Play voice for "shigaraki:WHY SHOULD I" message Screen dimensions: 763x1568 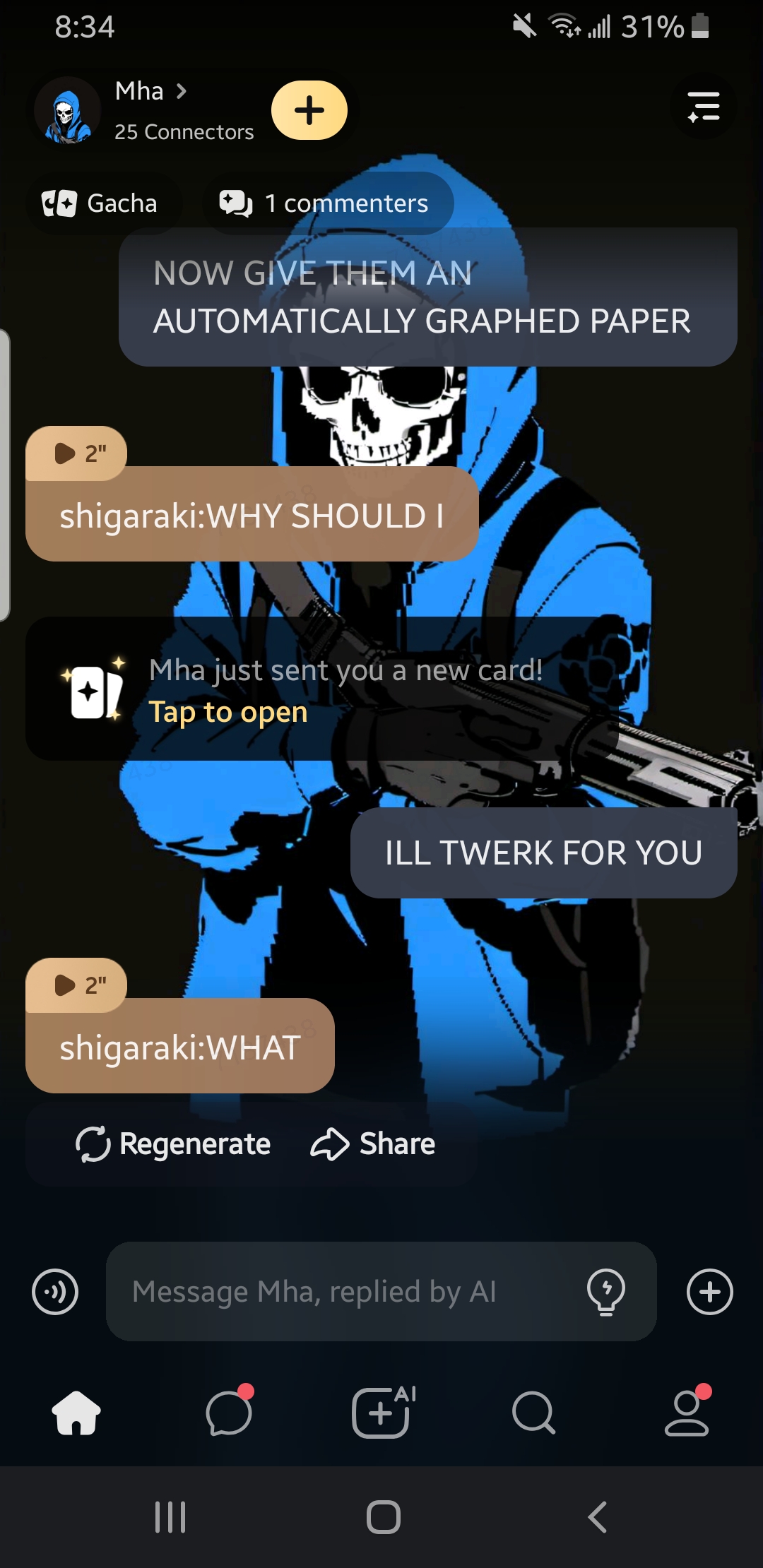(78, 453)
